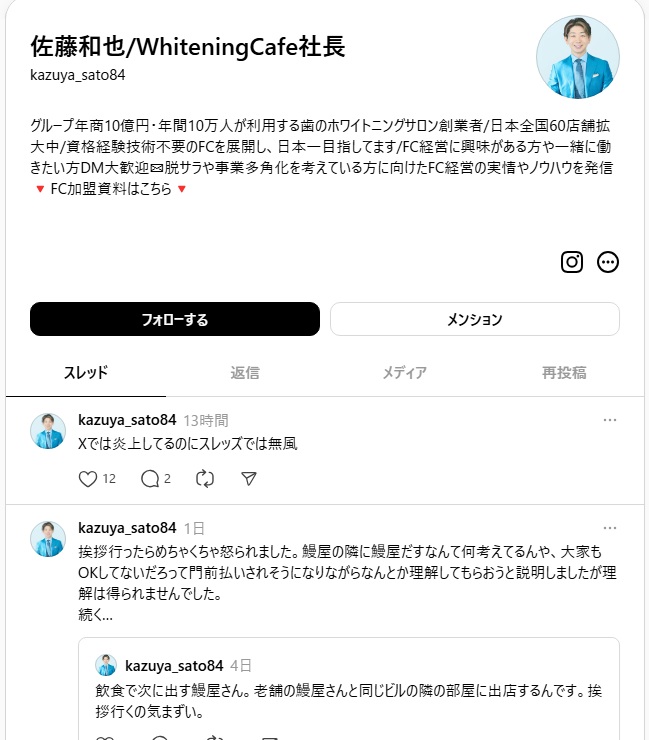
Task: Like the Xでは炎上してる post
Action: click(x=88, y=479)
